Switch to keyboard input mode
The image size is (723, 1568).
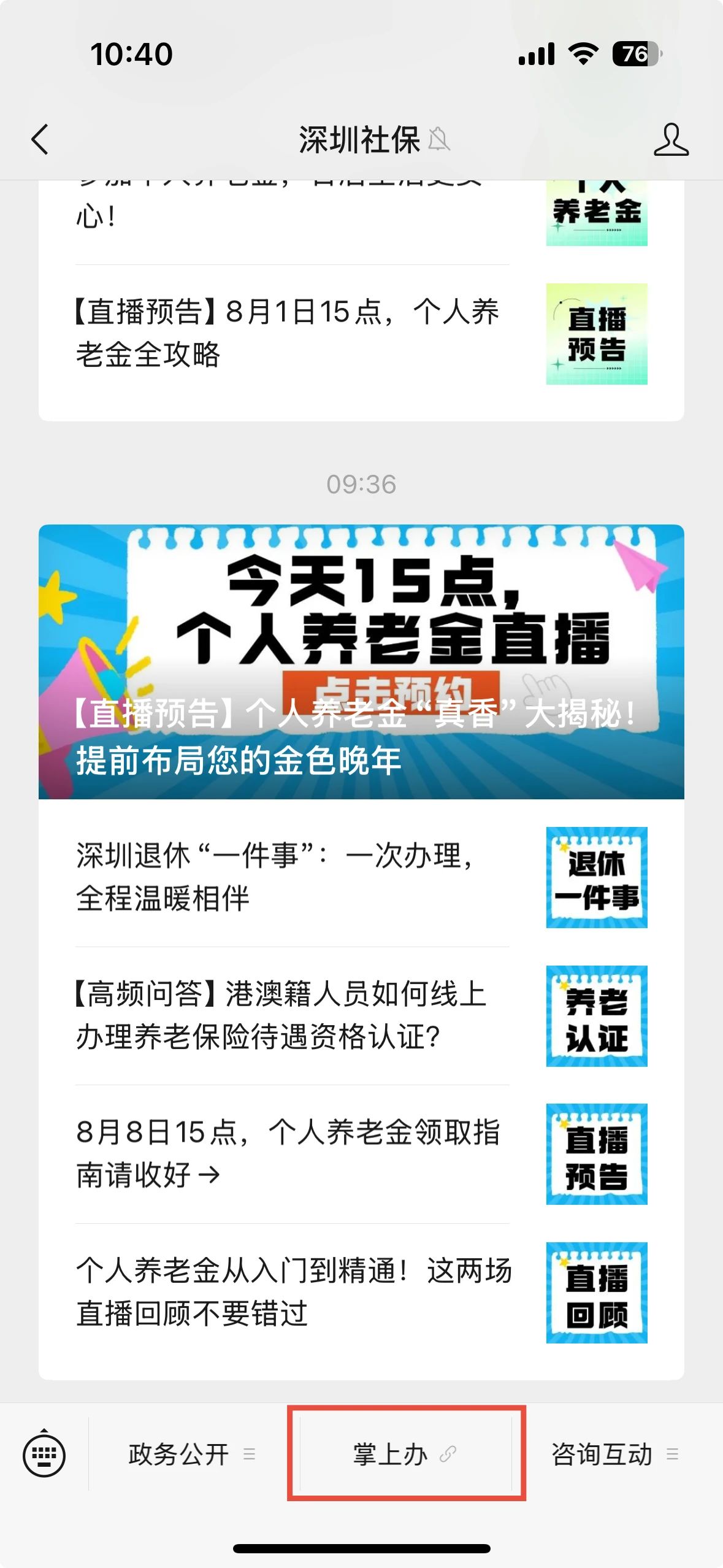pyautogui.click(x=44, y=1454)
